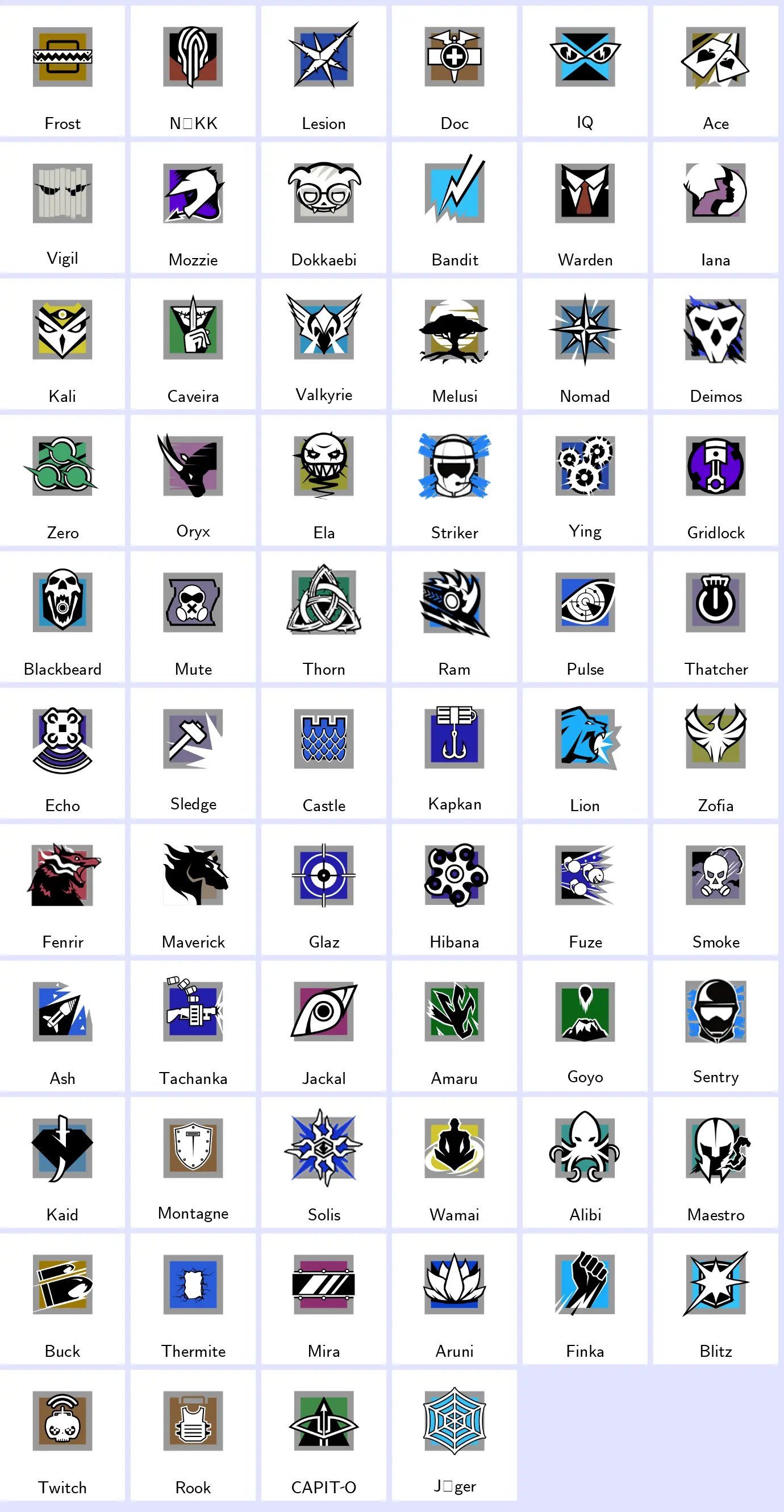
Task: Pick the Caveira operator
Action: click(193, 344)
